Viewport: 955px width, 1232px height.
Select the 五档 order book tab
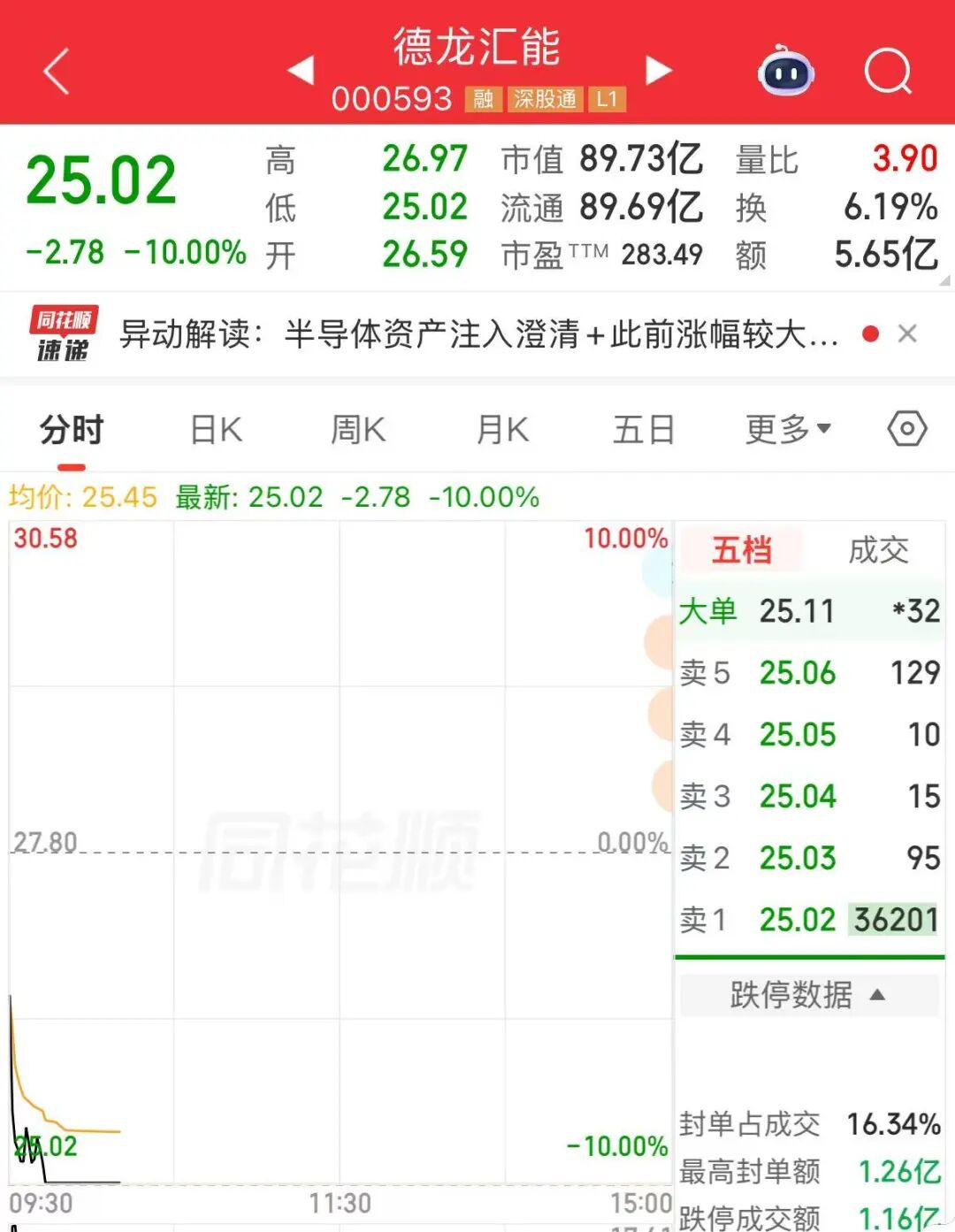coord(742,550)
